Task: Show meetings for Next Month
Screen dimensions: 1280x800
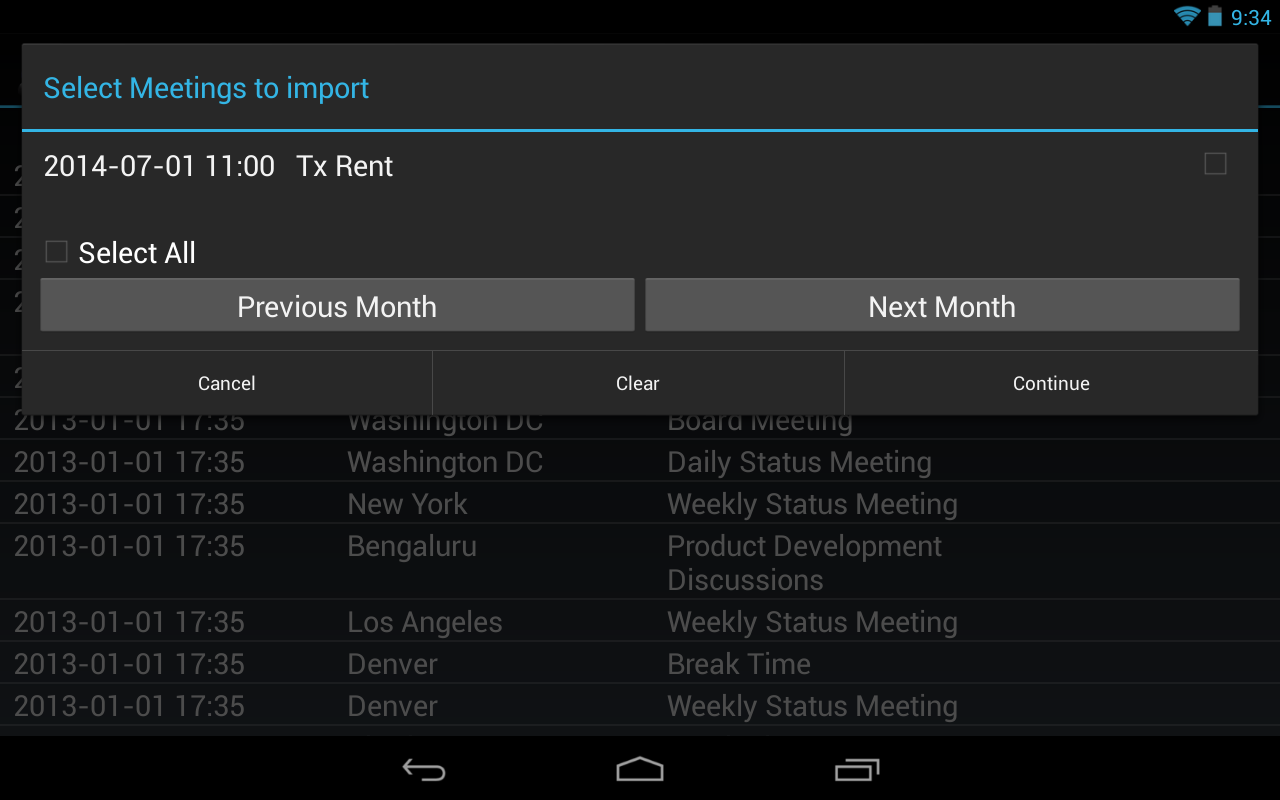Action: pyautogui.click(x=942, y=306)
